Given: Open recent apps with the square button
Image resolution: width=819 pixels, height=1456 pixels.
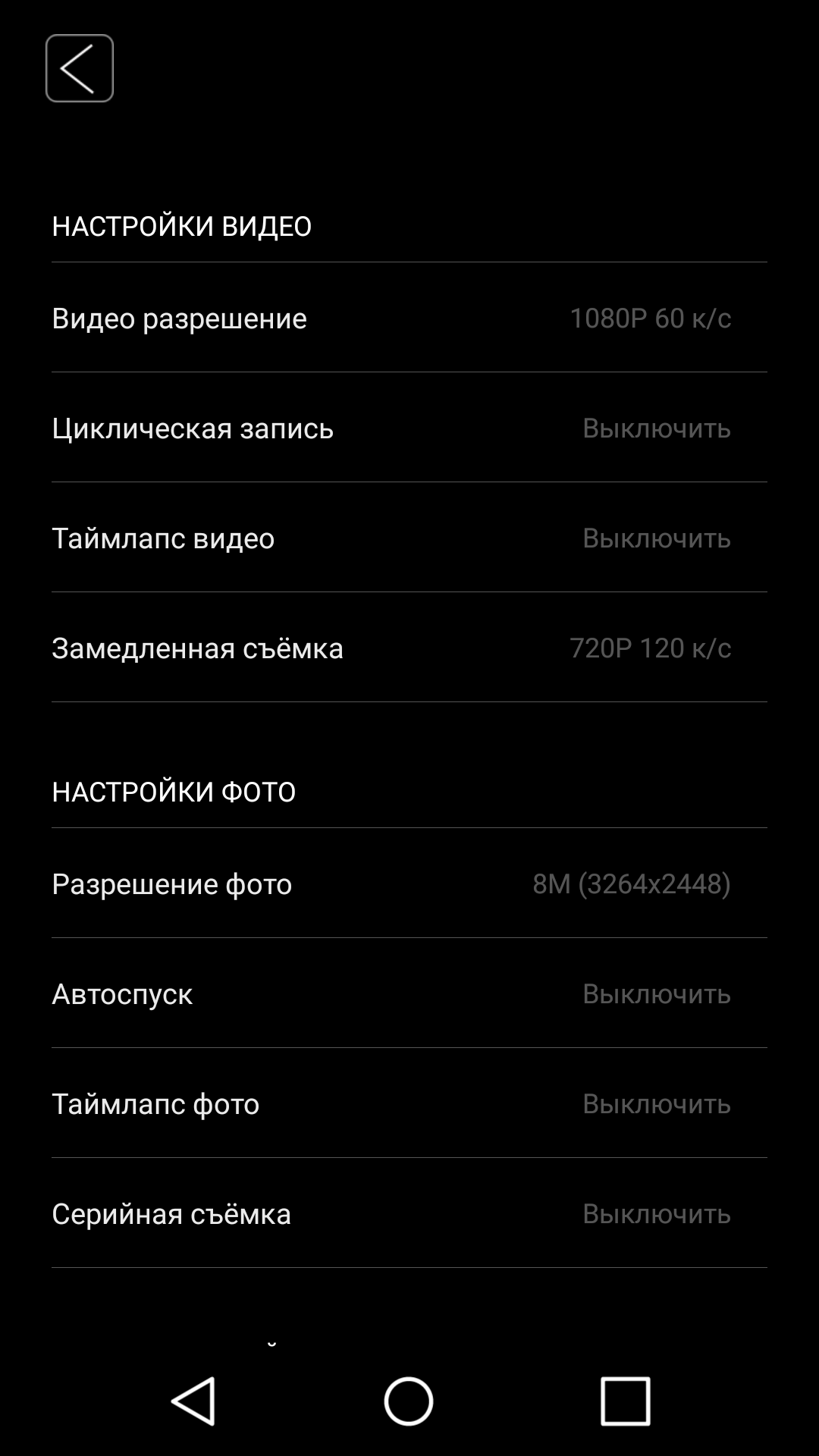Looking at the screenshot, I should coord(625,1401).
